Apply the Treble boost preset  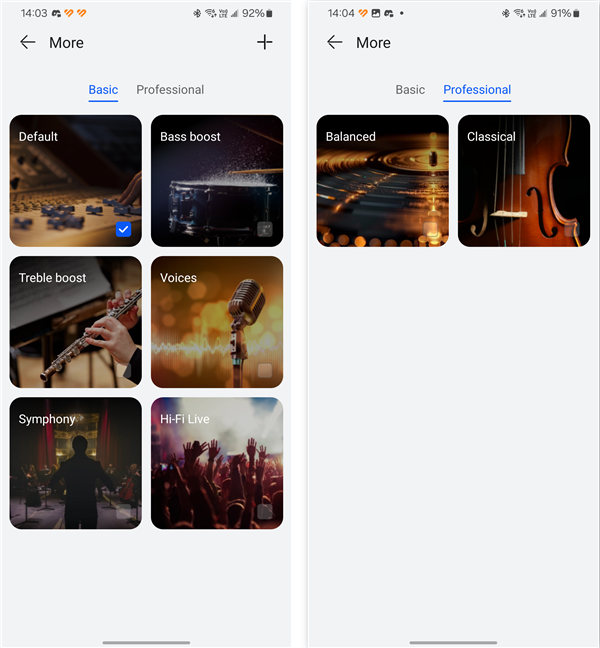click(x=76, y=322)
